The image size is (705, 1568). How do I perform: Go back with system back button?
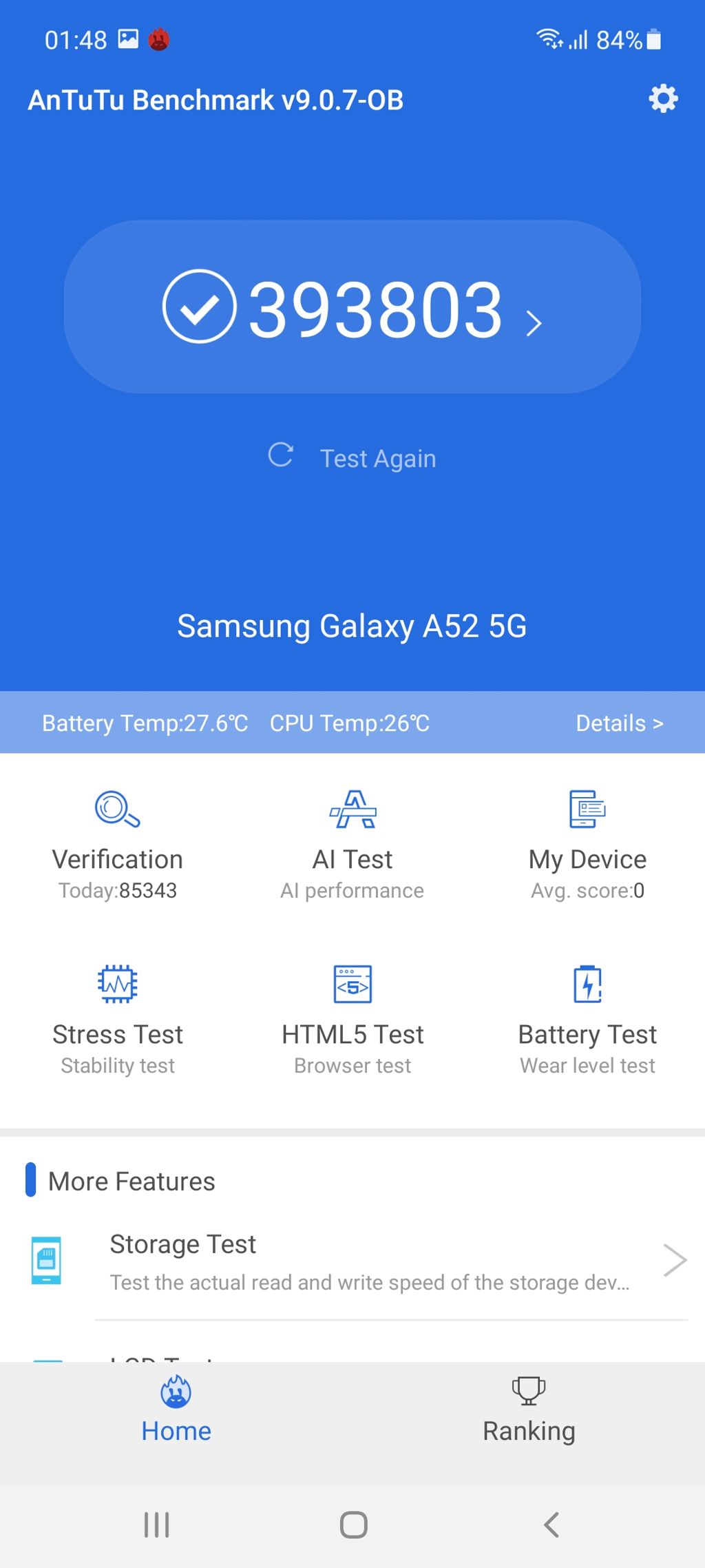click(x=551, y=1525)
